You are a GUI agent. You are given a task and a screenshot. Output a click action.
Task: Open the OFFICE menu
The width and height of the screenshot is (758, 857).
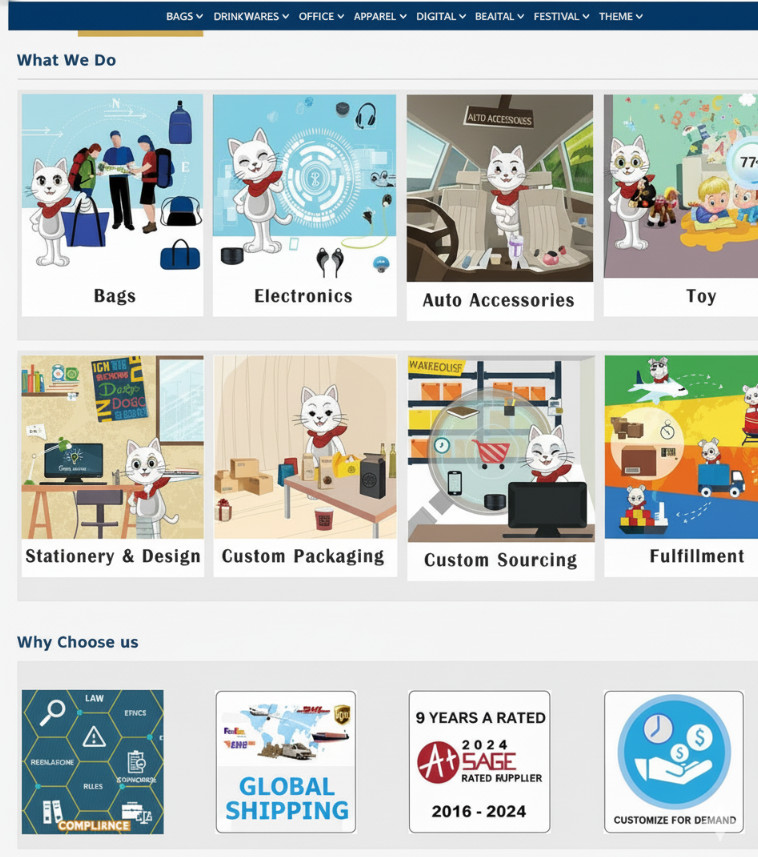coord(321,16)
